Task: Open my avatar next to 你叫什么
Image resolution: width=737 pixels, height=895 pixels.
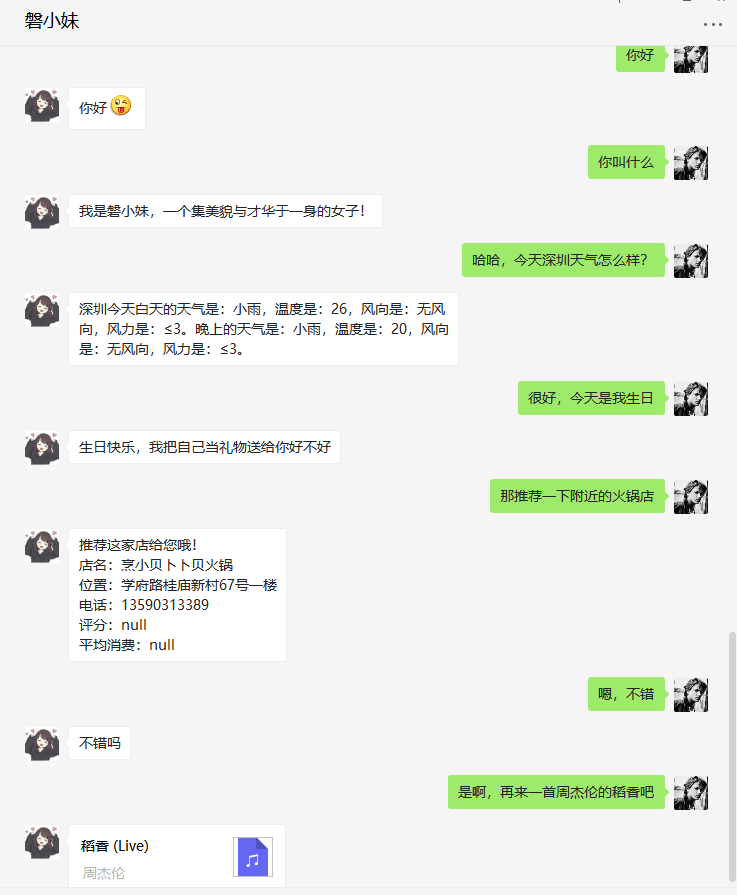Action: pyautogui.click(x=690, y=162)
